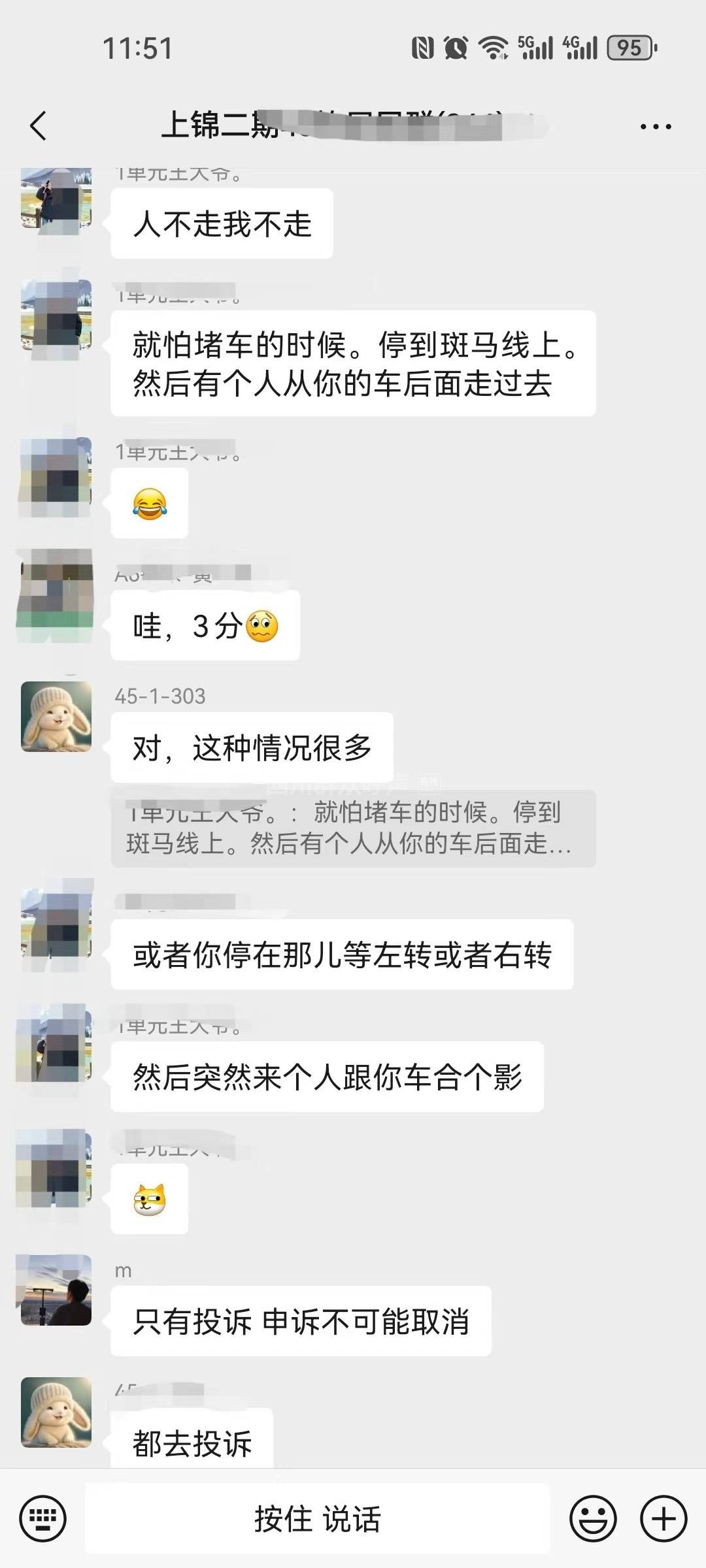Tap the avatar beside 或者你停在那儿等左转或者右转

click(56, 924)
